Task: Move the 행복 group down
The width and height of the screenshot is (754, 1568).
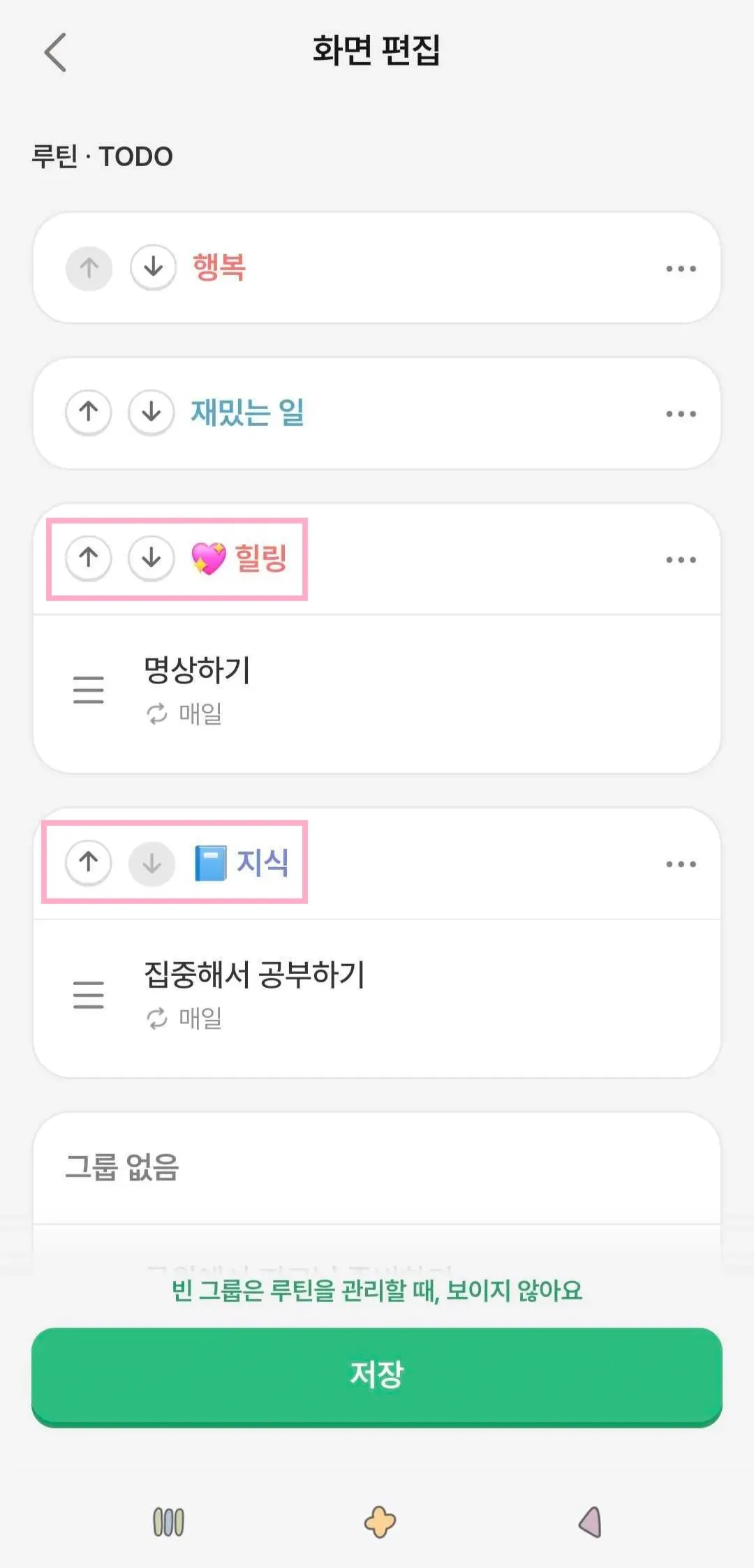Action: [153, 267]
